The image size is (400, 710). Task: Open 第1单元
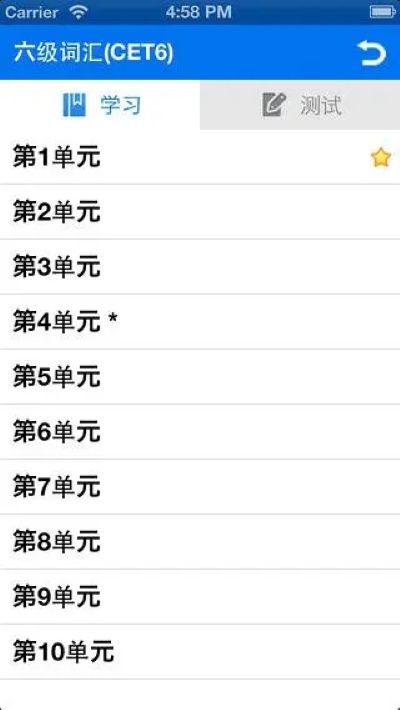(x=200, y=158)
